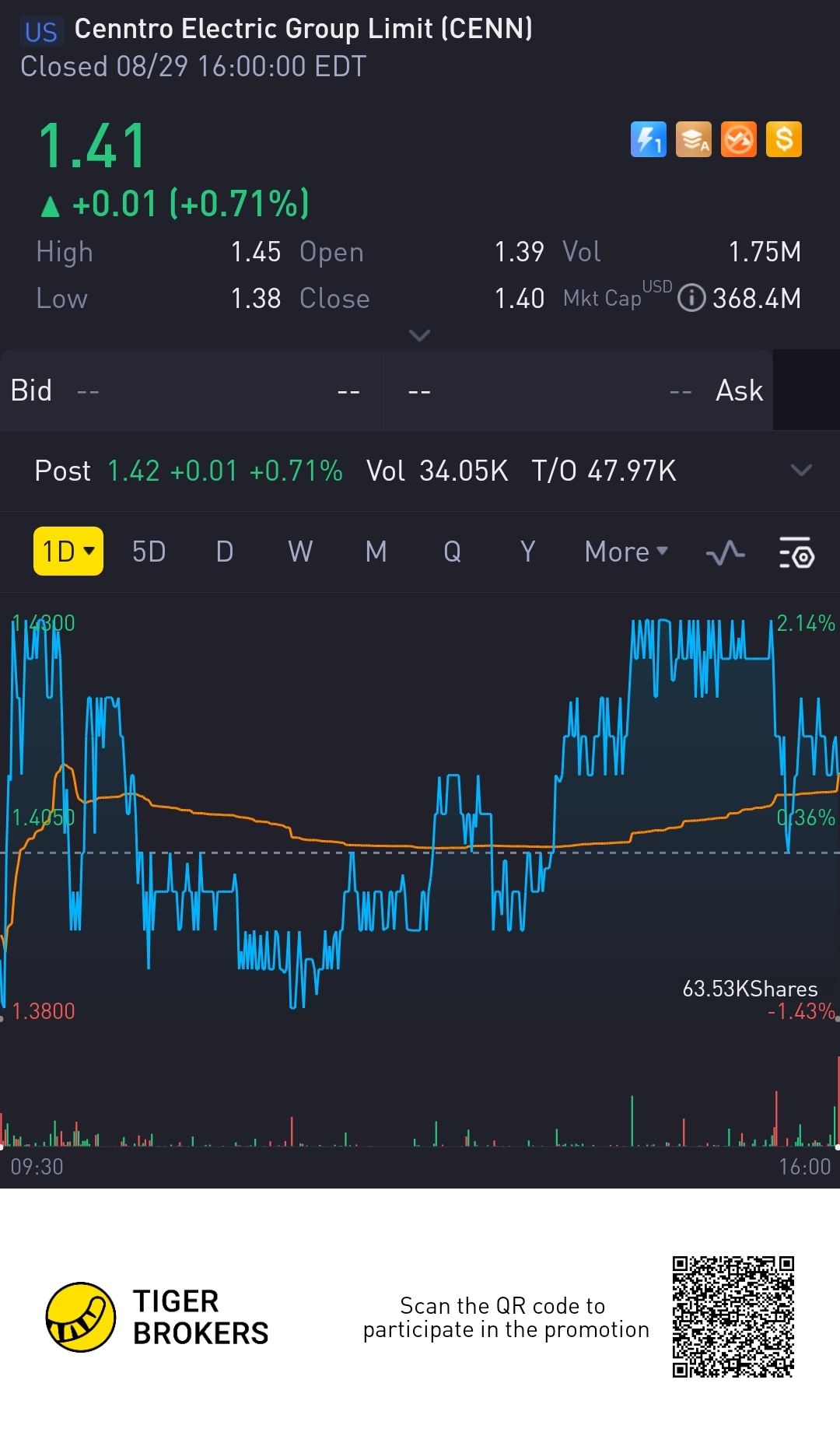Switch to the W weekly chart

(300, 551)
